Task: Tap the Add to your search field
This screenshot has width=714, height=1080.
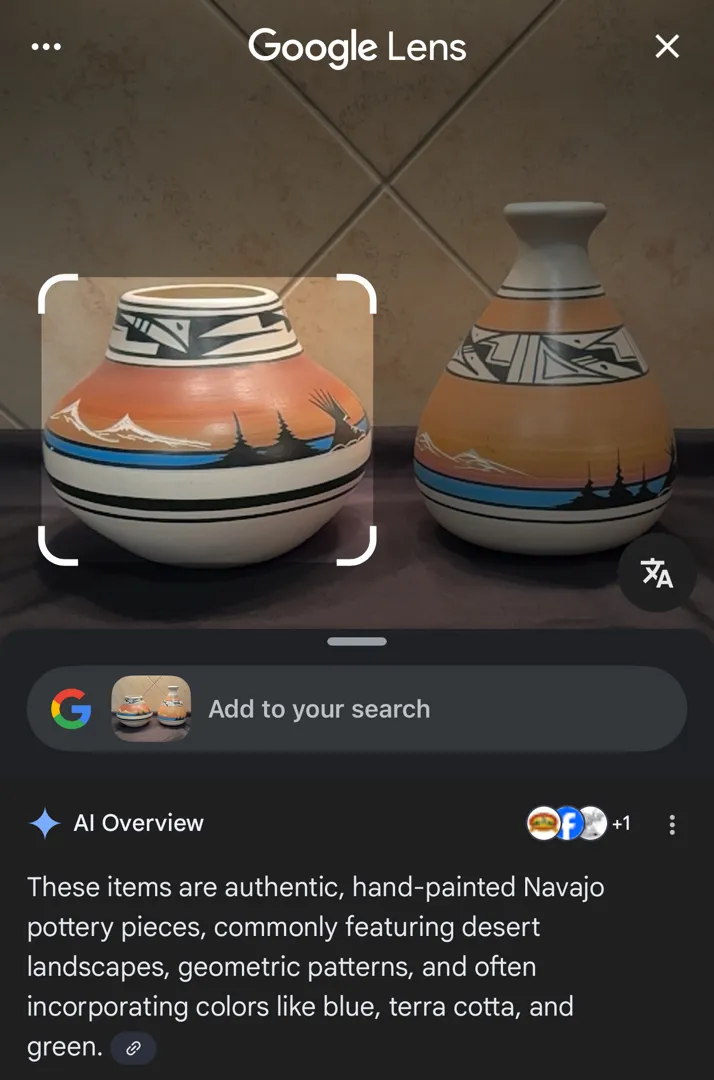Action: [430, 709]
